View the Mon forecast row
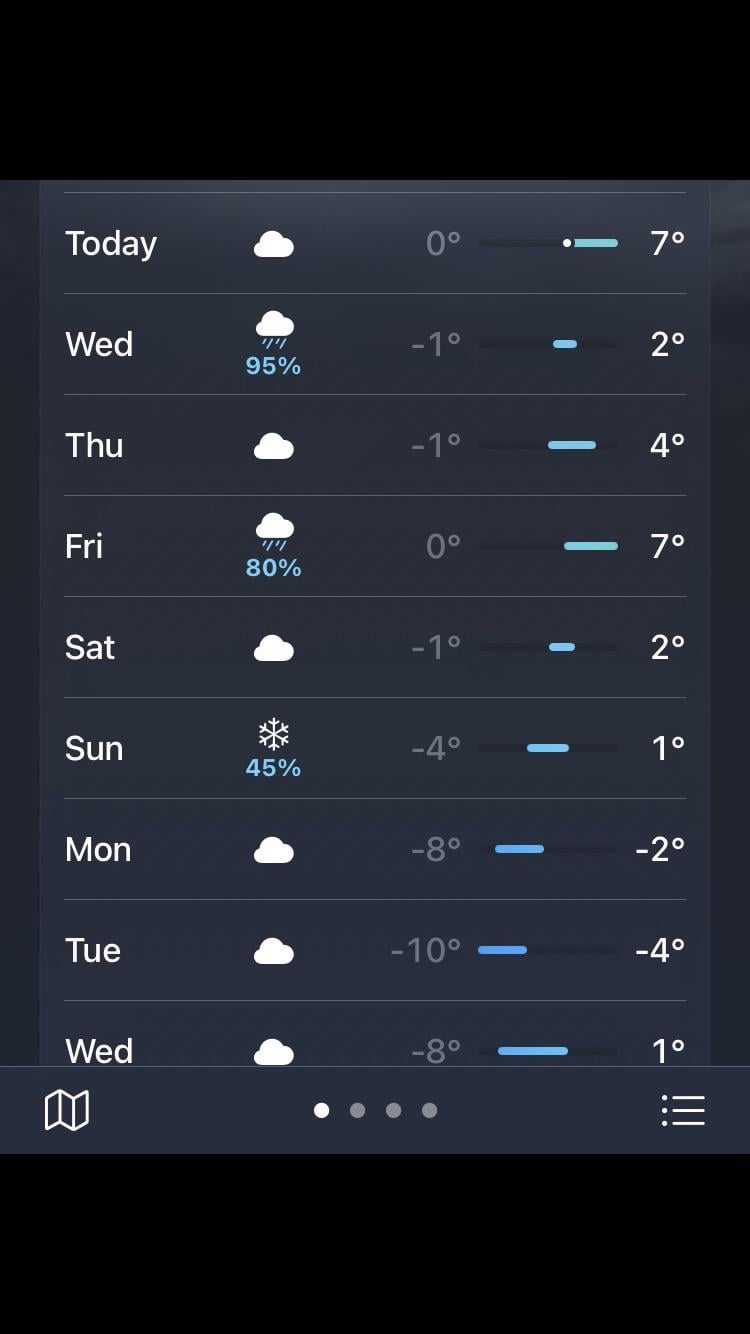Image resolution: width=750 pixels, height=1334 pixels. point(375,849)
